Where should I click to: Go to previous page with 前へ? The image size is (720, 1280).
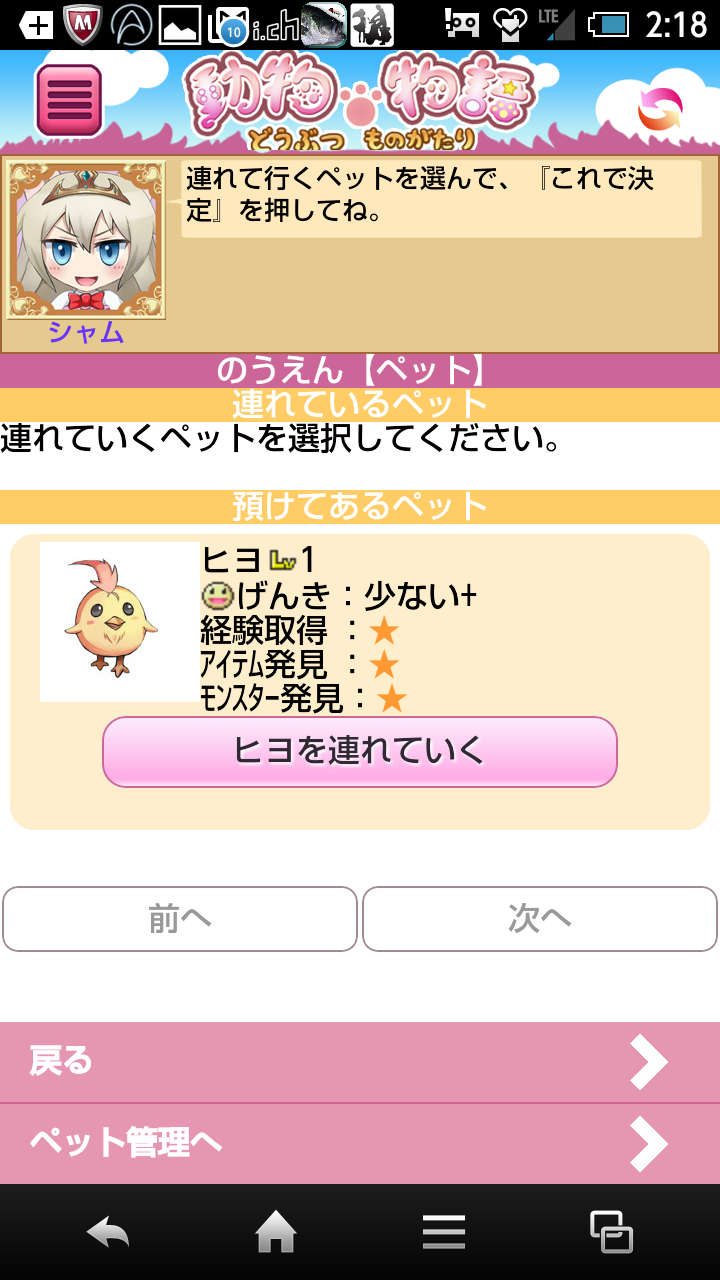180,919
